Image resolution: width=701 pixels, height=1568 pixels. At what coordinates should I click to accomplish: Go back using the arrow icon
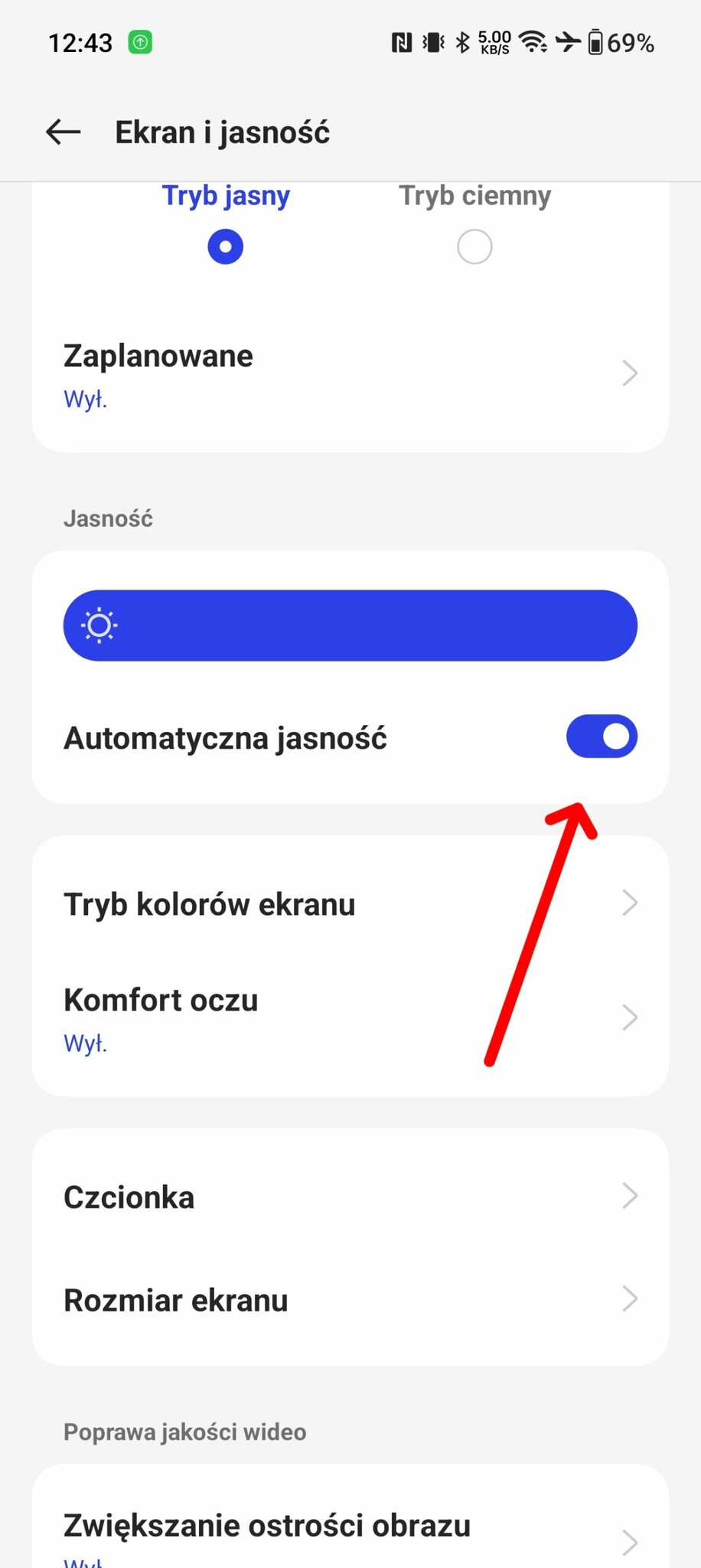[64, 132]
